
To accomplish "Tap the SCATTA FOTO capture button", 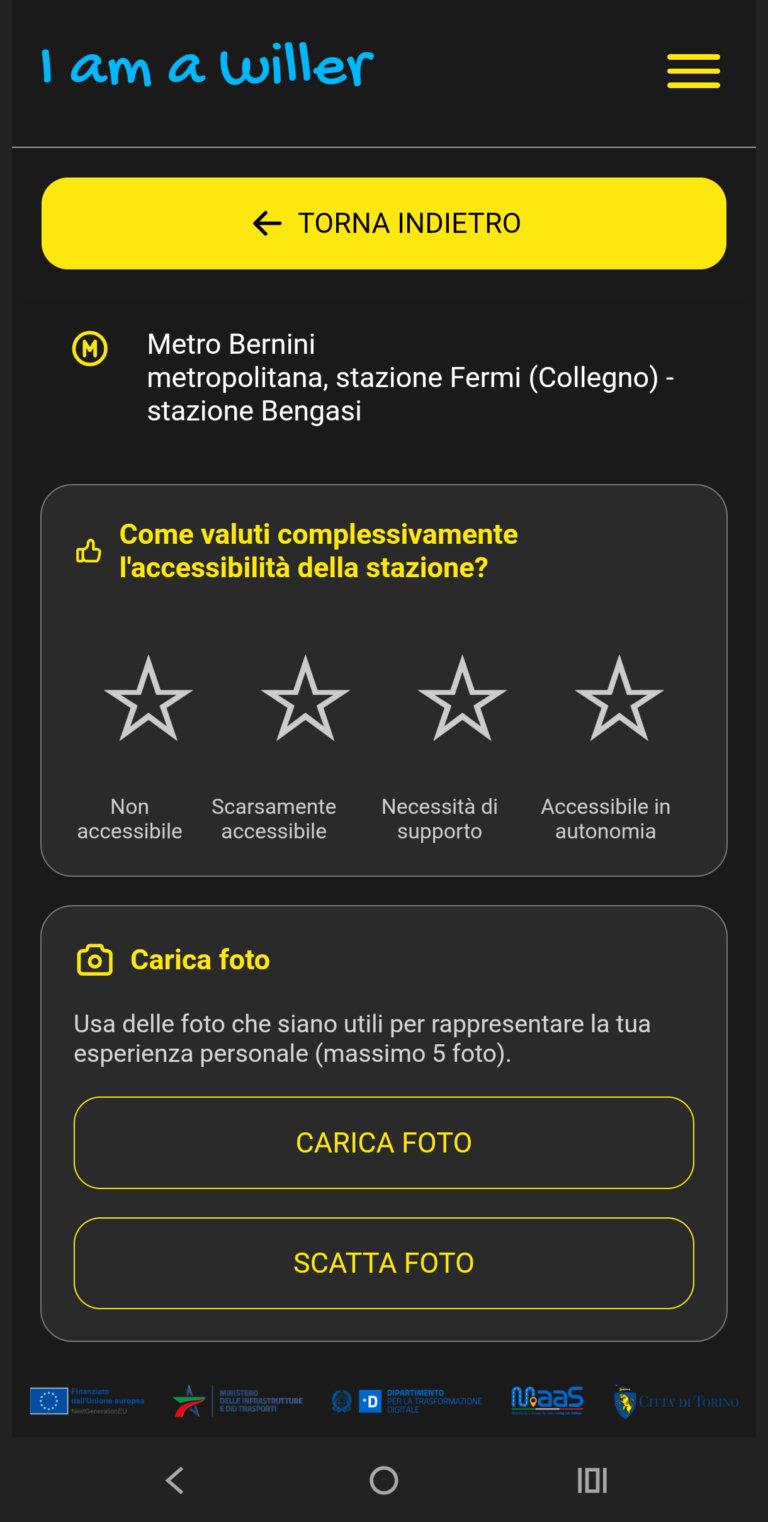I will point(383,1262).
